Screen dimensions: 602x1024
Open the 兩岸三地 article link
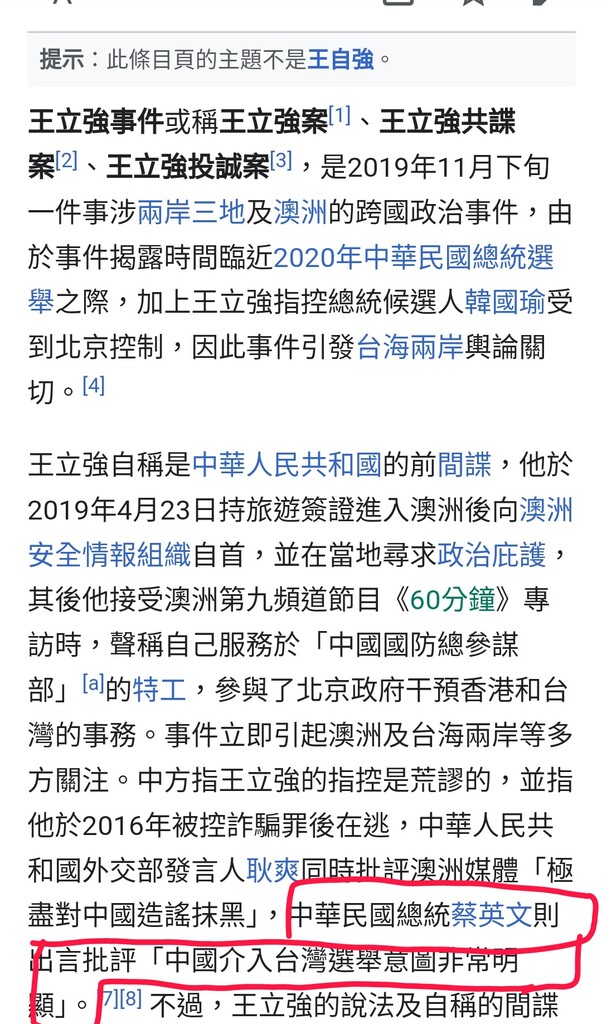pos(191,211)
